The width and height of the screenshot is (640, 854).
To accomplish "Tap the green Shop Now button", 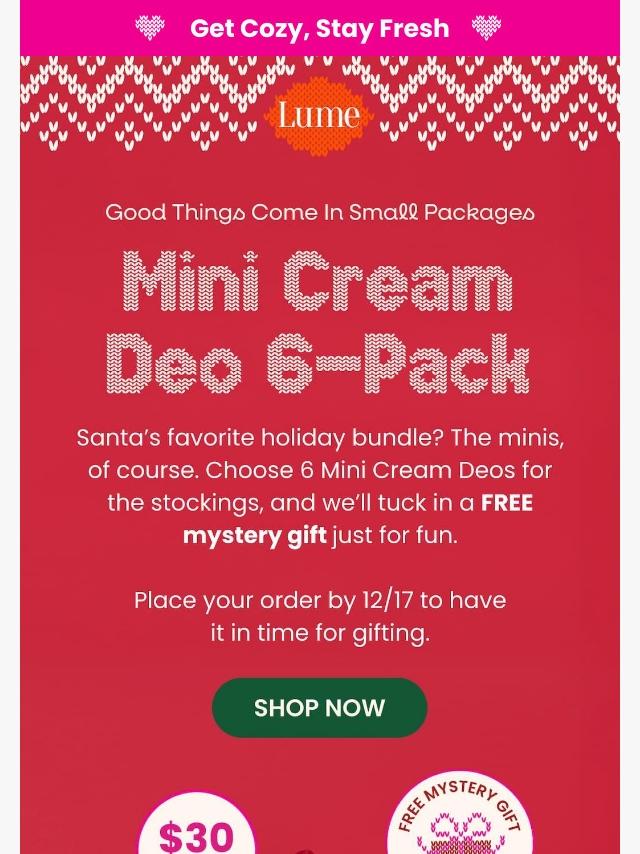I will pos(319,707).
